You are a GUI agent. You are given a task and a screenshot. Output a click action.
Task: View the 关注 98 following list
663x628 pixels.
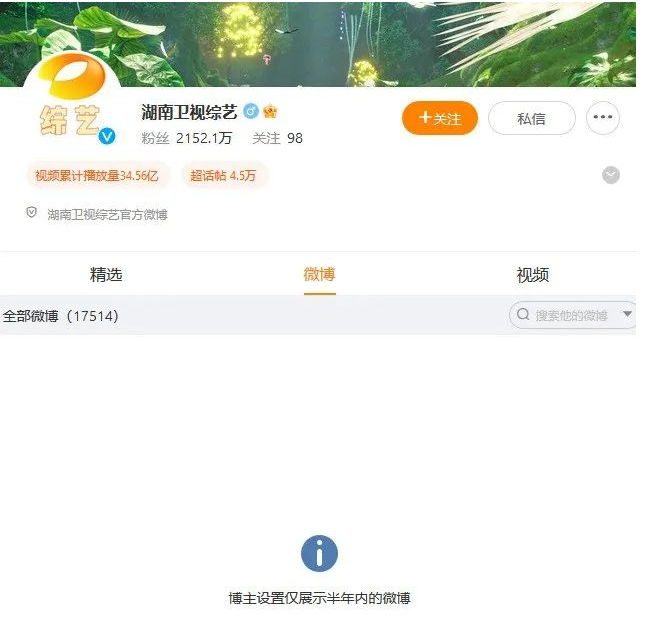click(x=277, y=139)
